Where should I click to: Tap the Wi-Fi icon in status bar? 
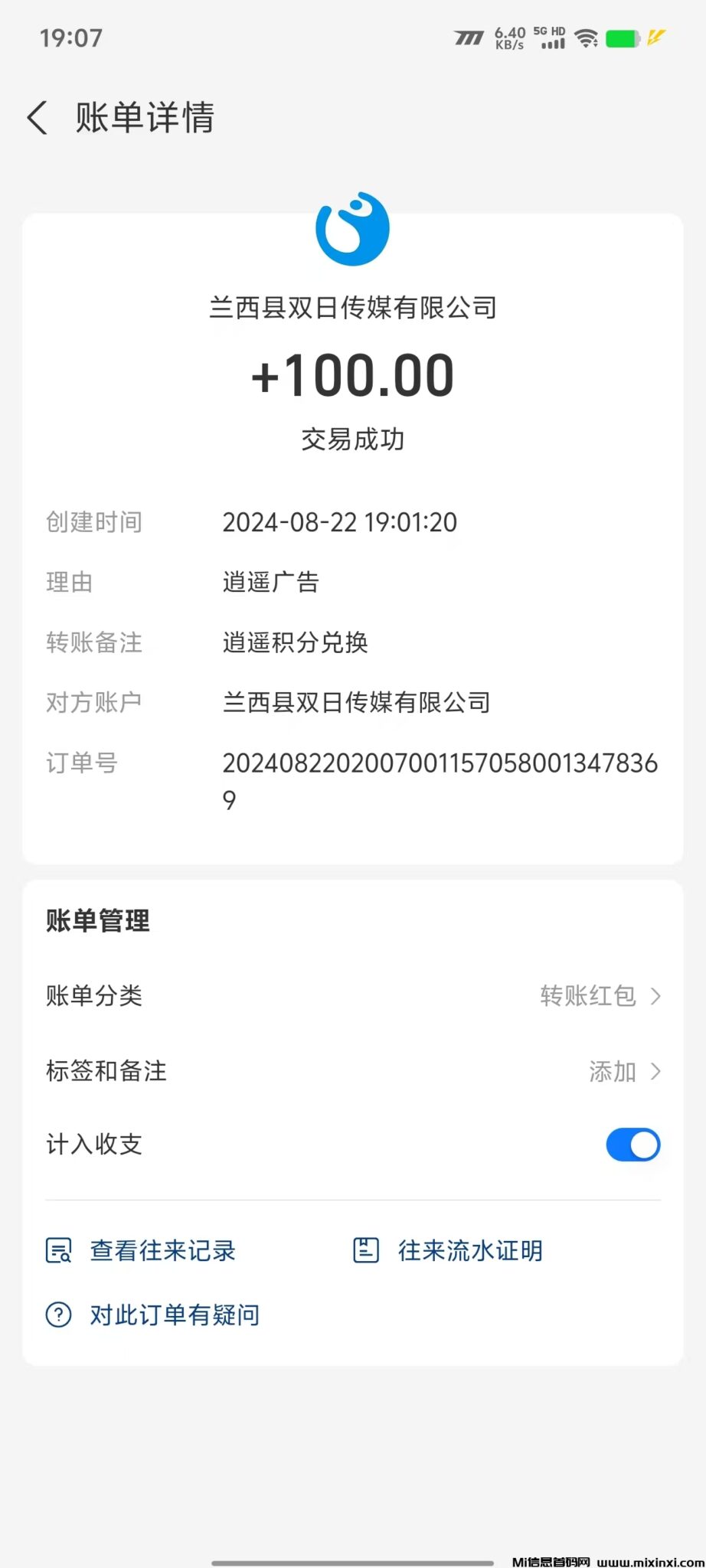pyautogui.click(x=587, y=38)
